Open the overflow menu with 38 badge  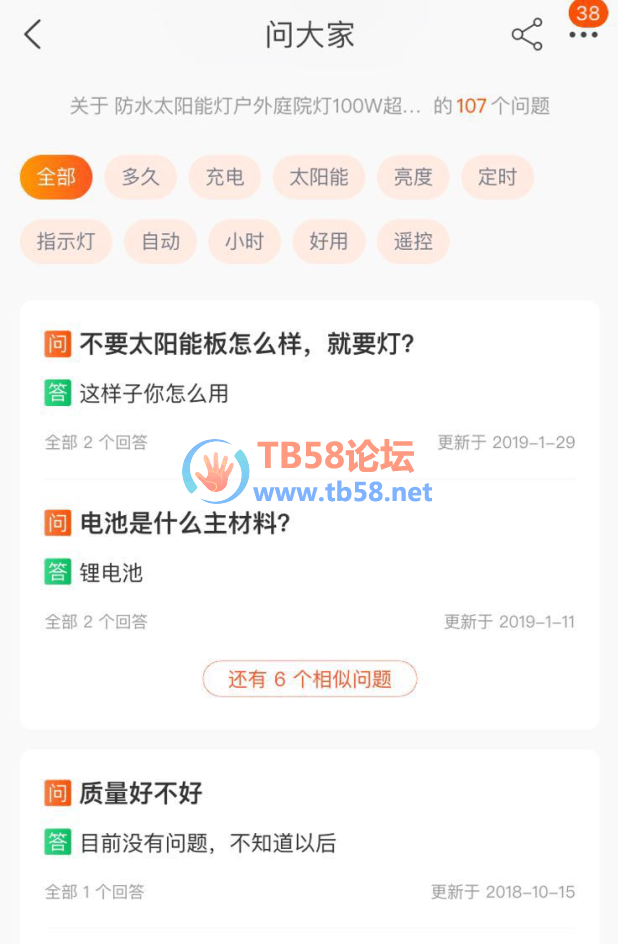tap(583, 35)
